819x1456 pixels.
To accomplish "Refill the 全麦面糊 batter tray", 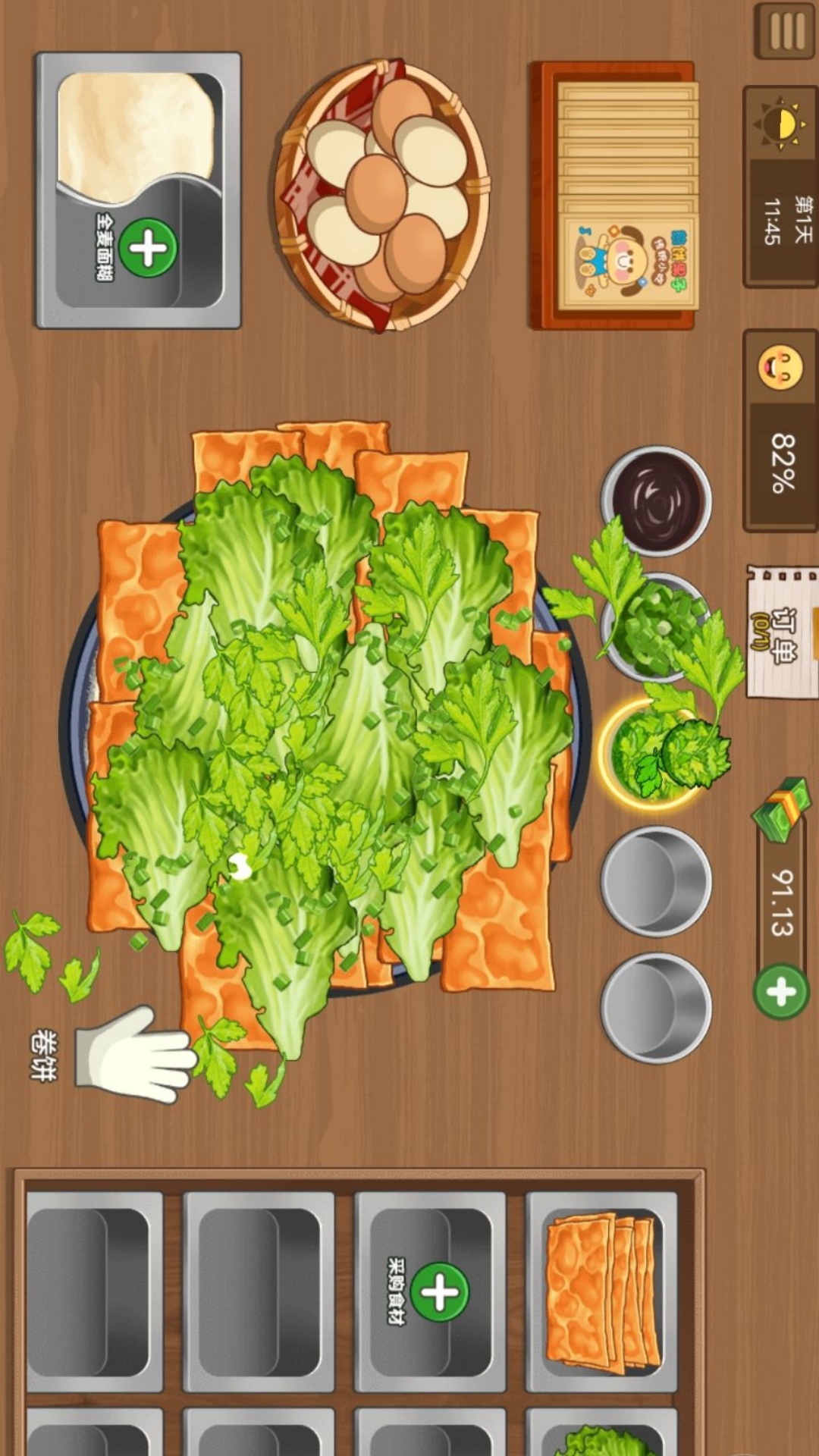I will [x=148, y=247].
